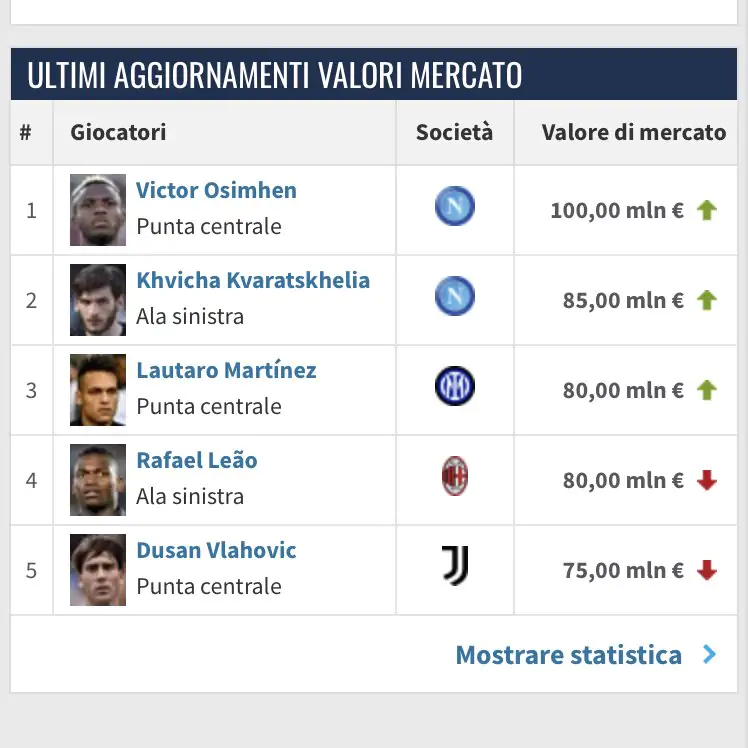Open Victor Osimhen's player profile
The image size is (748, 748).
(x=216, y=190)
